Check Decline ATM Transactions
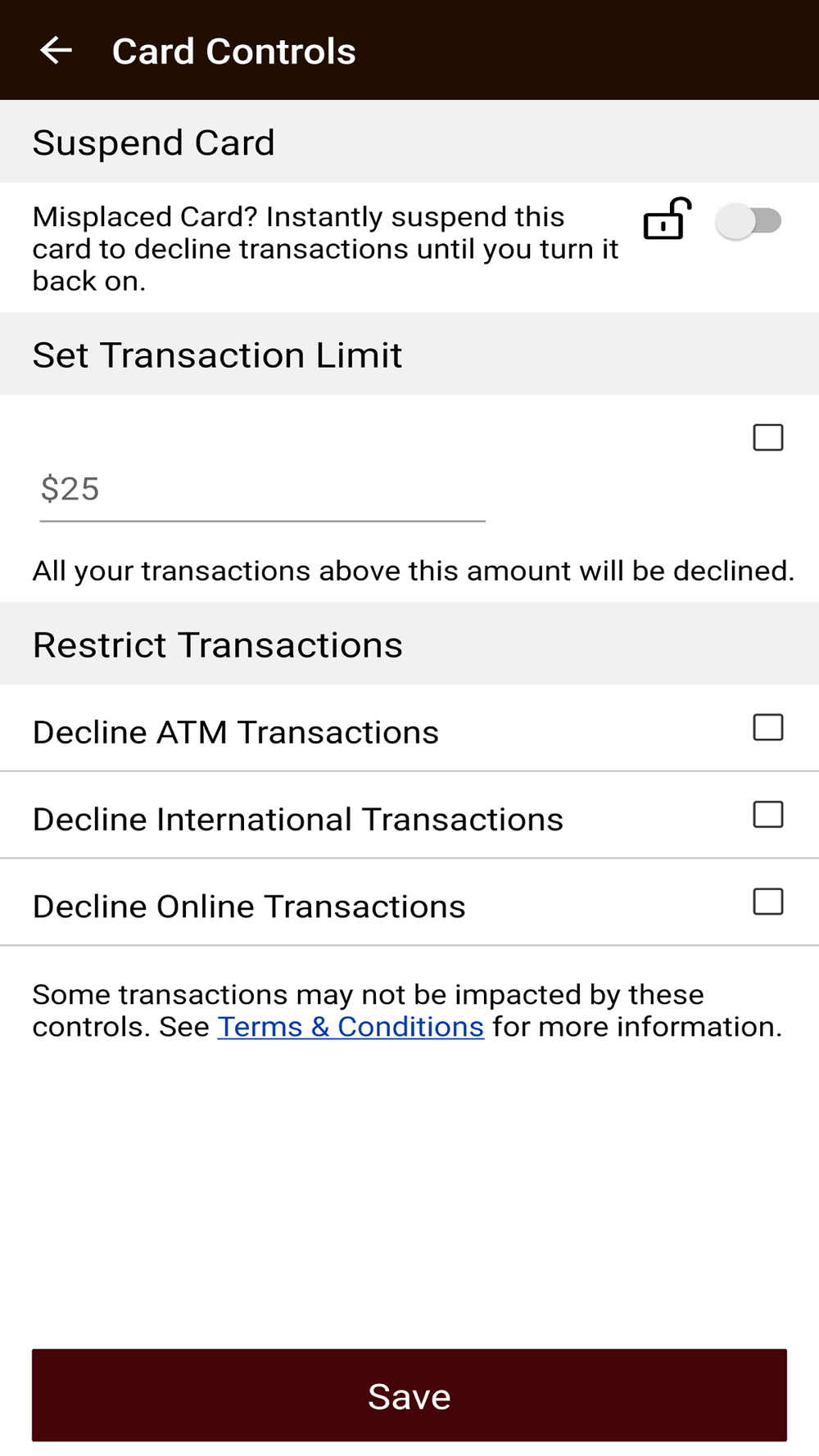The image size is (819, 1456). tap(768, 727)
